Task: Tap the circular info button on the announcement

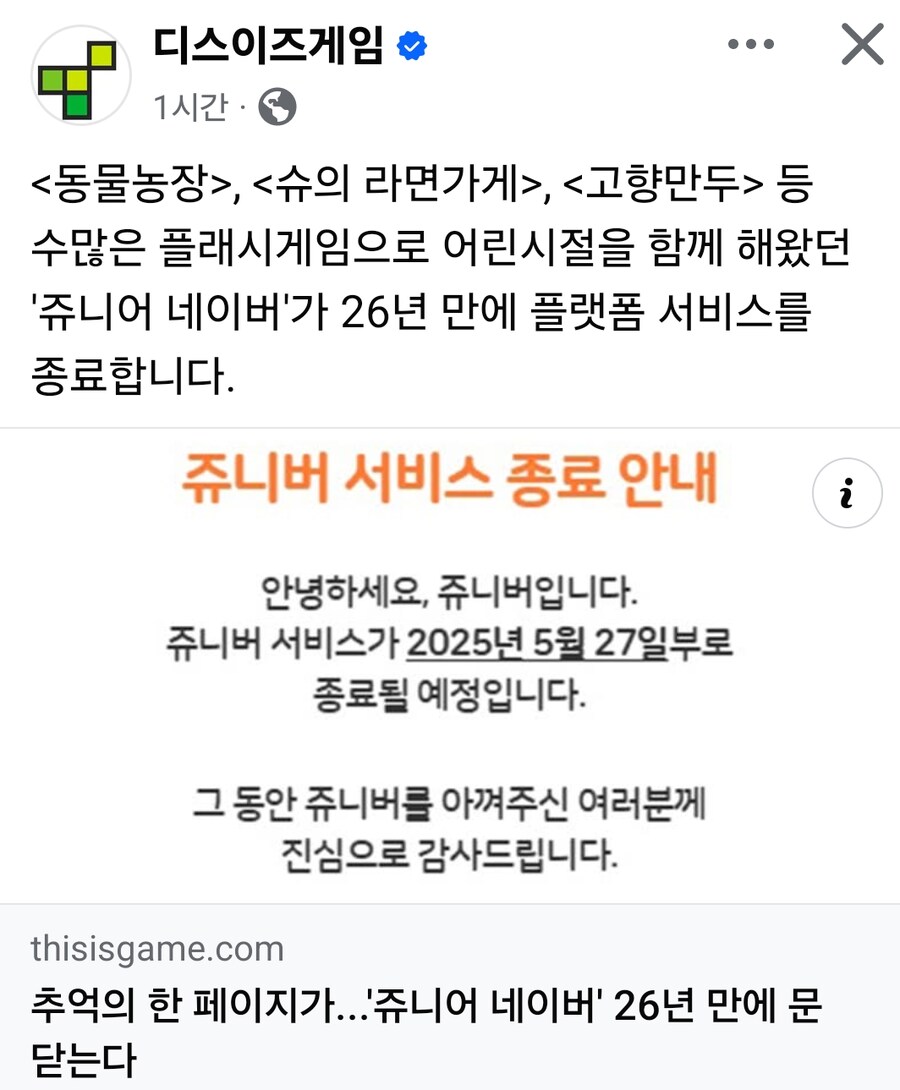Action: [x=847, y=492]
